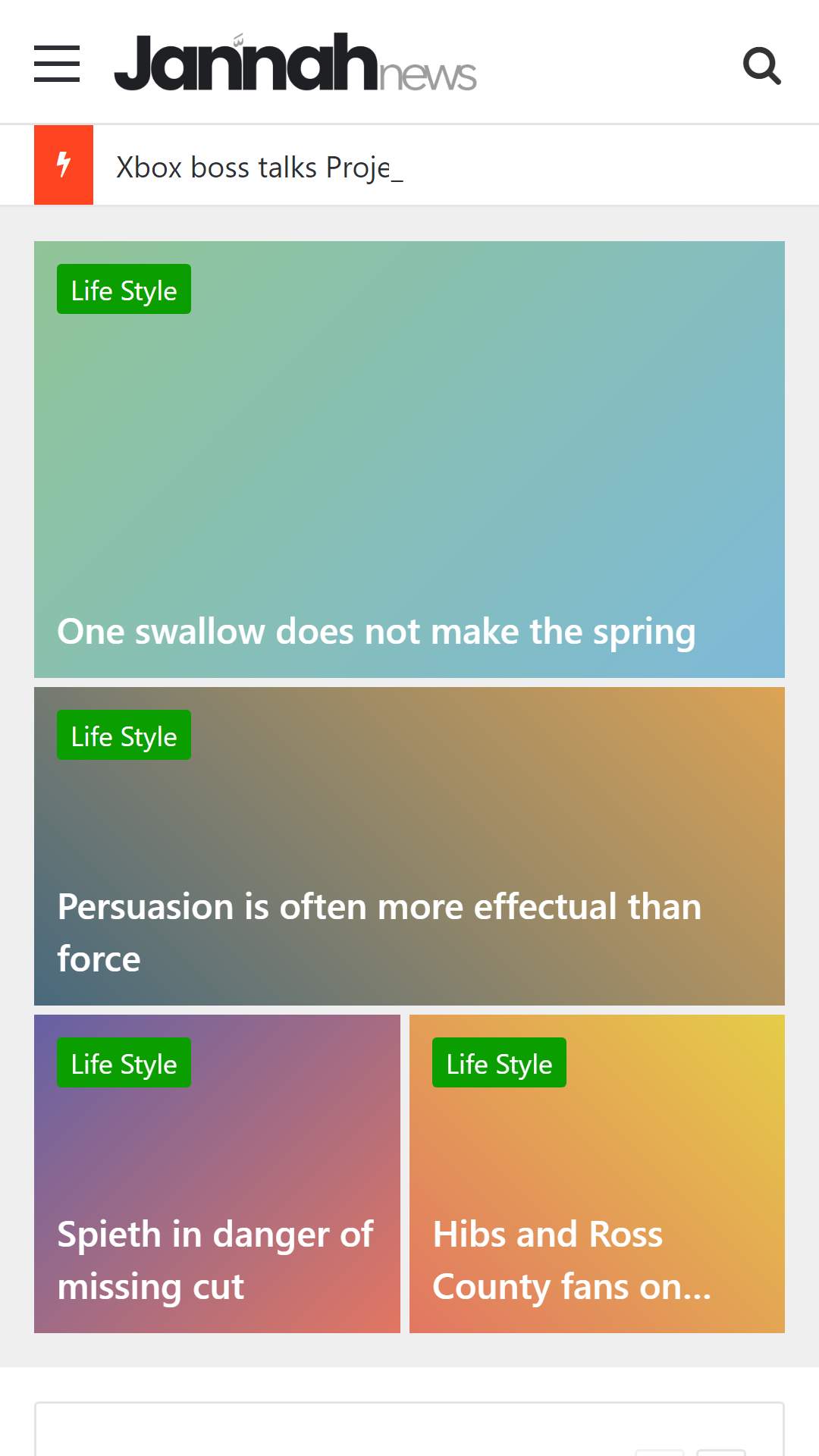Viewport: 819px width, 1456px height.
Task: Tap Life Style tag on Persuasion article
Action: pos(124,735)
